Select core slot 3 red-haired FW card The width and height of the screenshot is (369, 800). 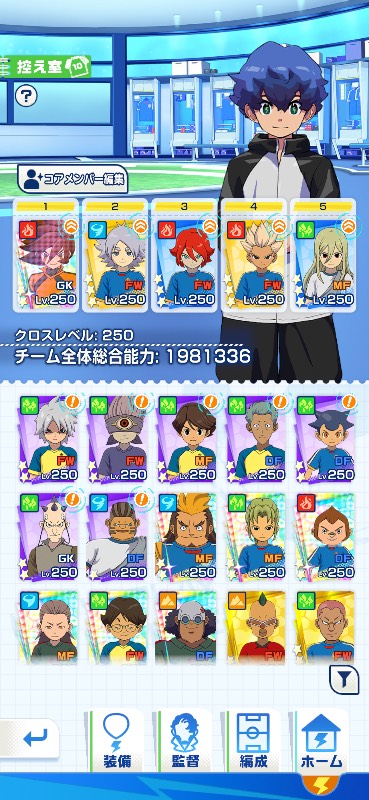185,255
